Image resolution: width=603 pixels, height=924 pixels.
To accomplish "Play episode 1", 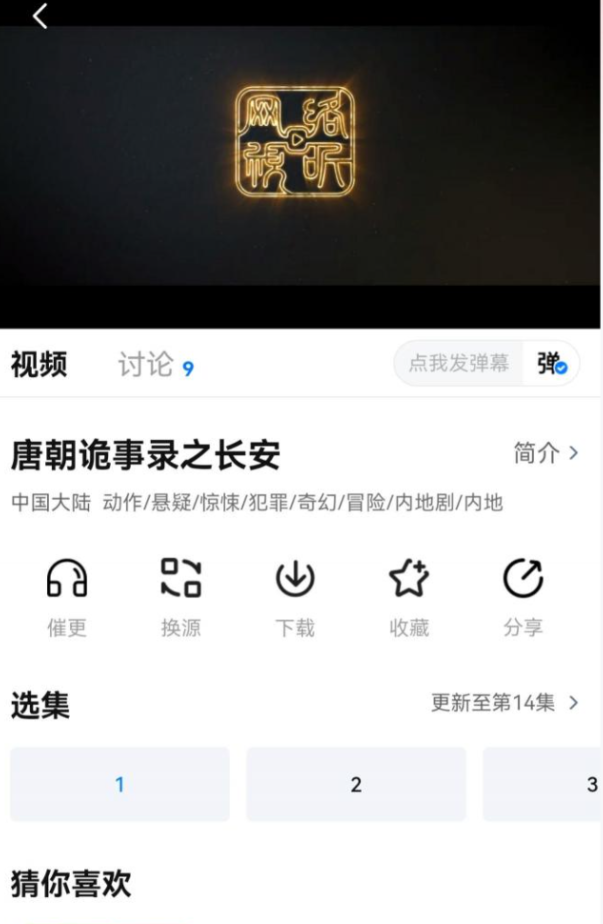I will pyautogui.click(x=119, y=784).
